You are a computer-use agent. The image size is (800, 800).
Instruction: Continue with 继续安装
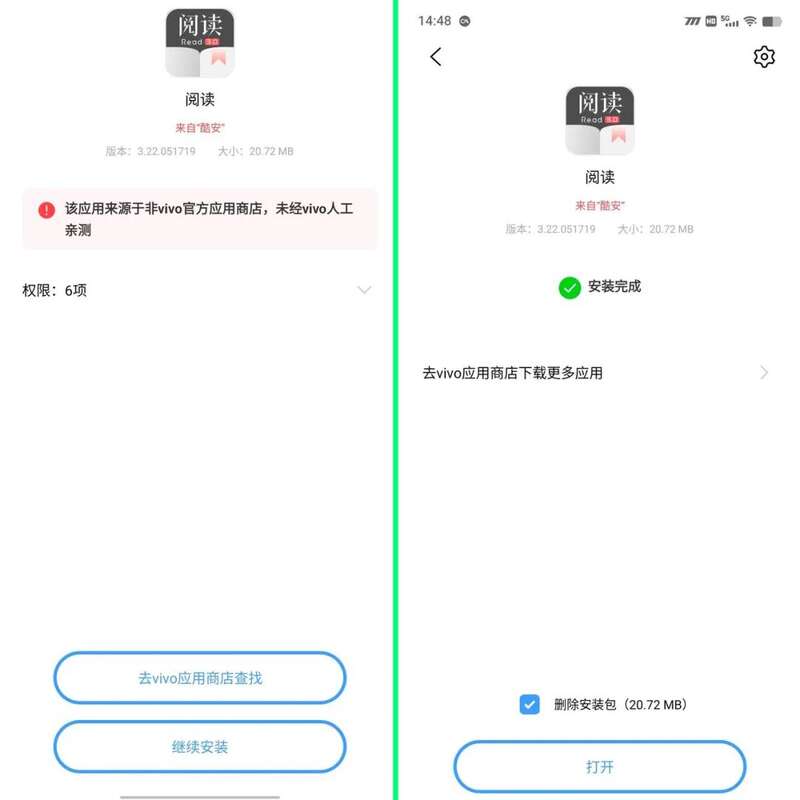[200, 747]
